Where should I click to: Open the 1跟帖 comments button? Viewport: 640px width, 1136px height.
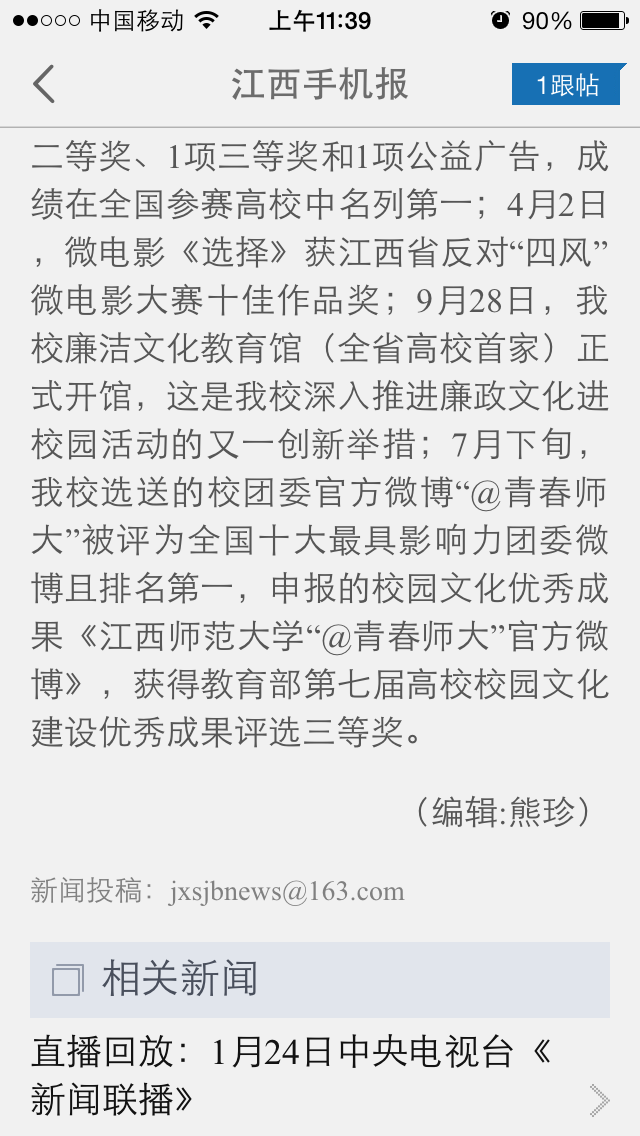pyautogui.click(x=566, y=85)
